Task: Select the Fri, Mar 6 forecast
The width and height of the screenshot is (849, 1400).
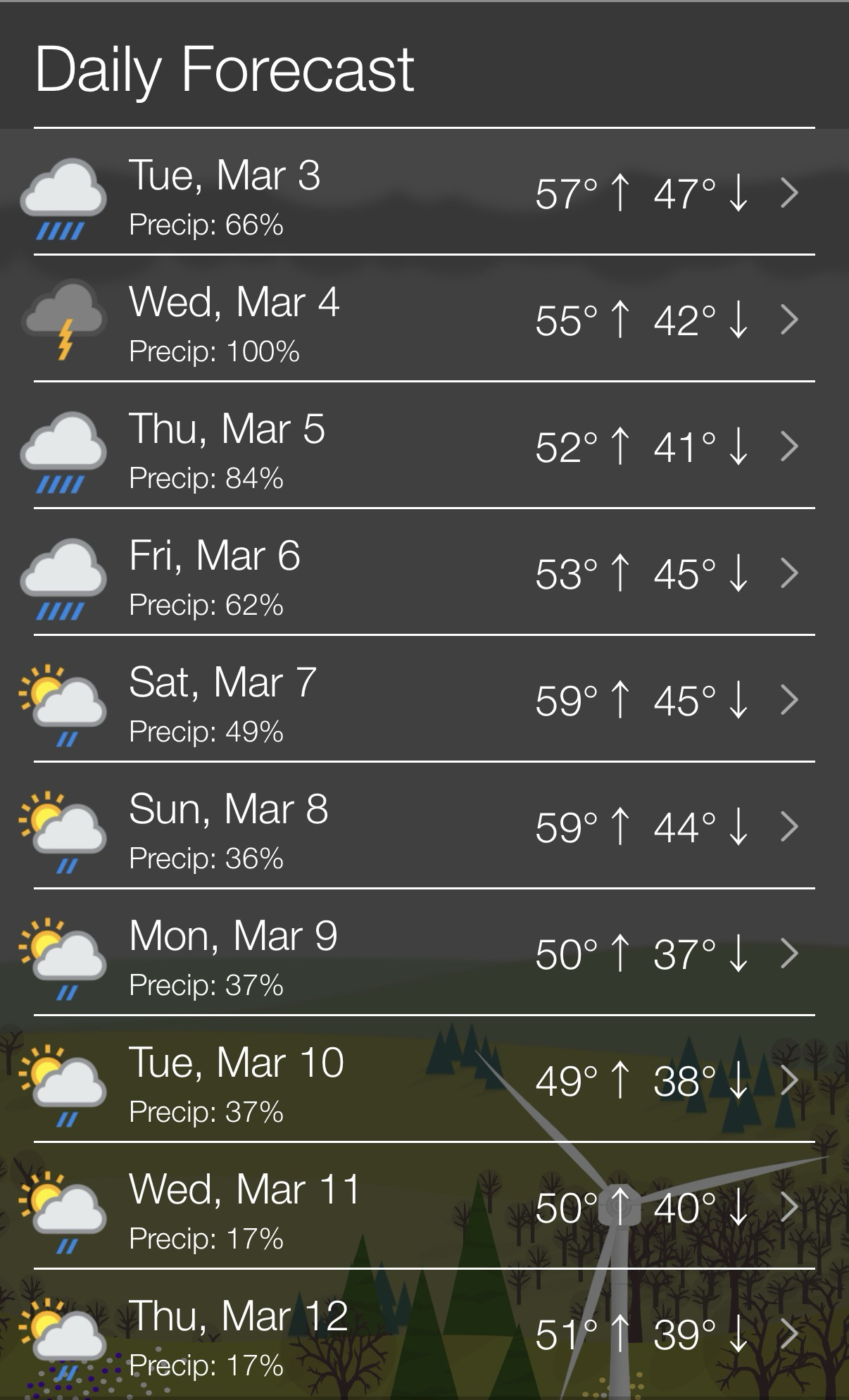Action: coord(424,573)
